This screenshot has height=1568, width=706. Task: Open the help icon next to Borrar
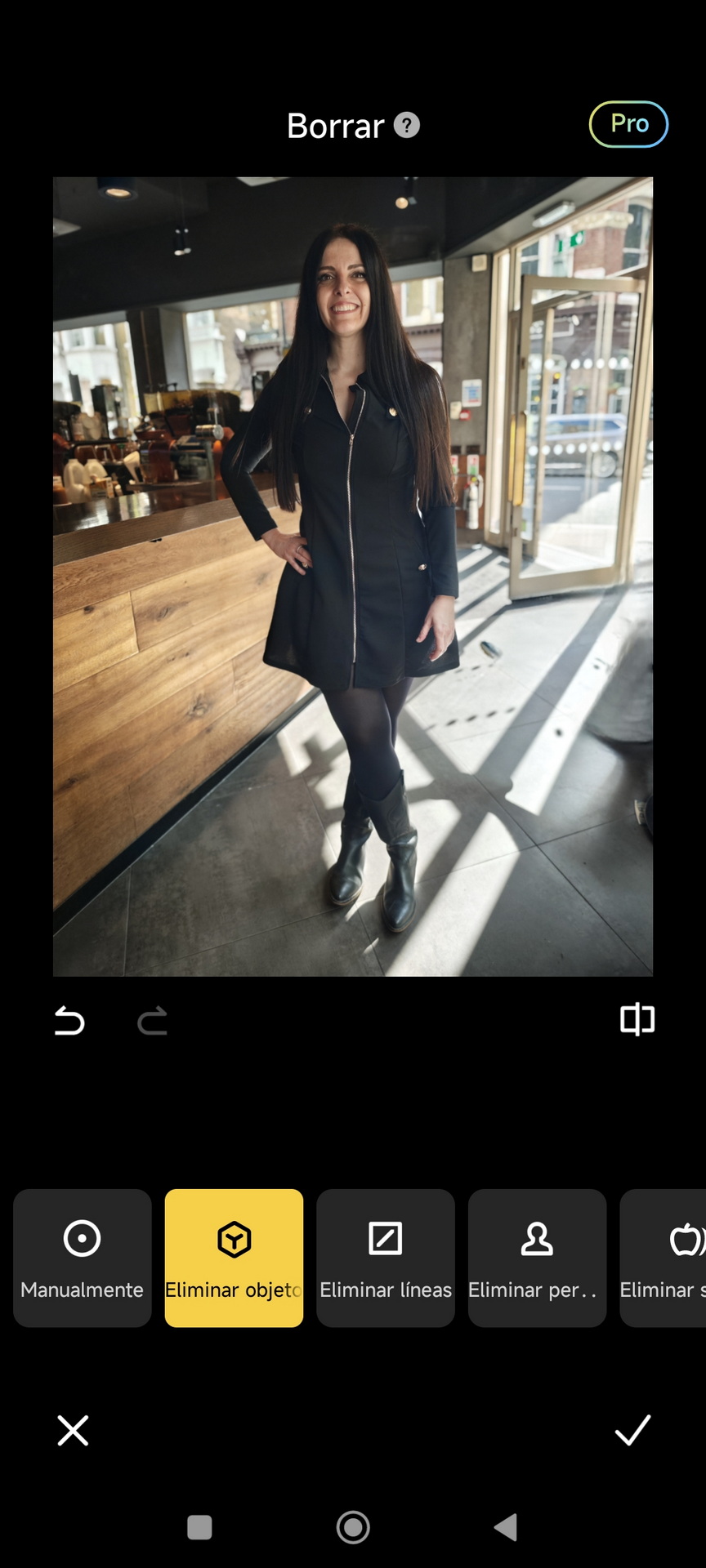pyautogui.click(x=407, y=125)
